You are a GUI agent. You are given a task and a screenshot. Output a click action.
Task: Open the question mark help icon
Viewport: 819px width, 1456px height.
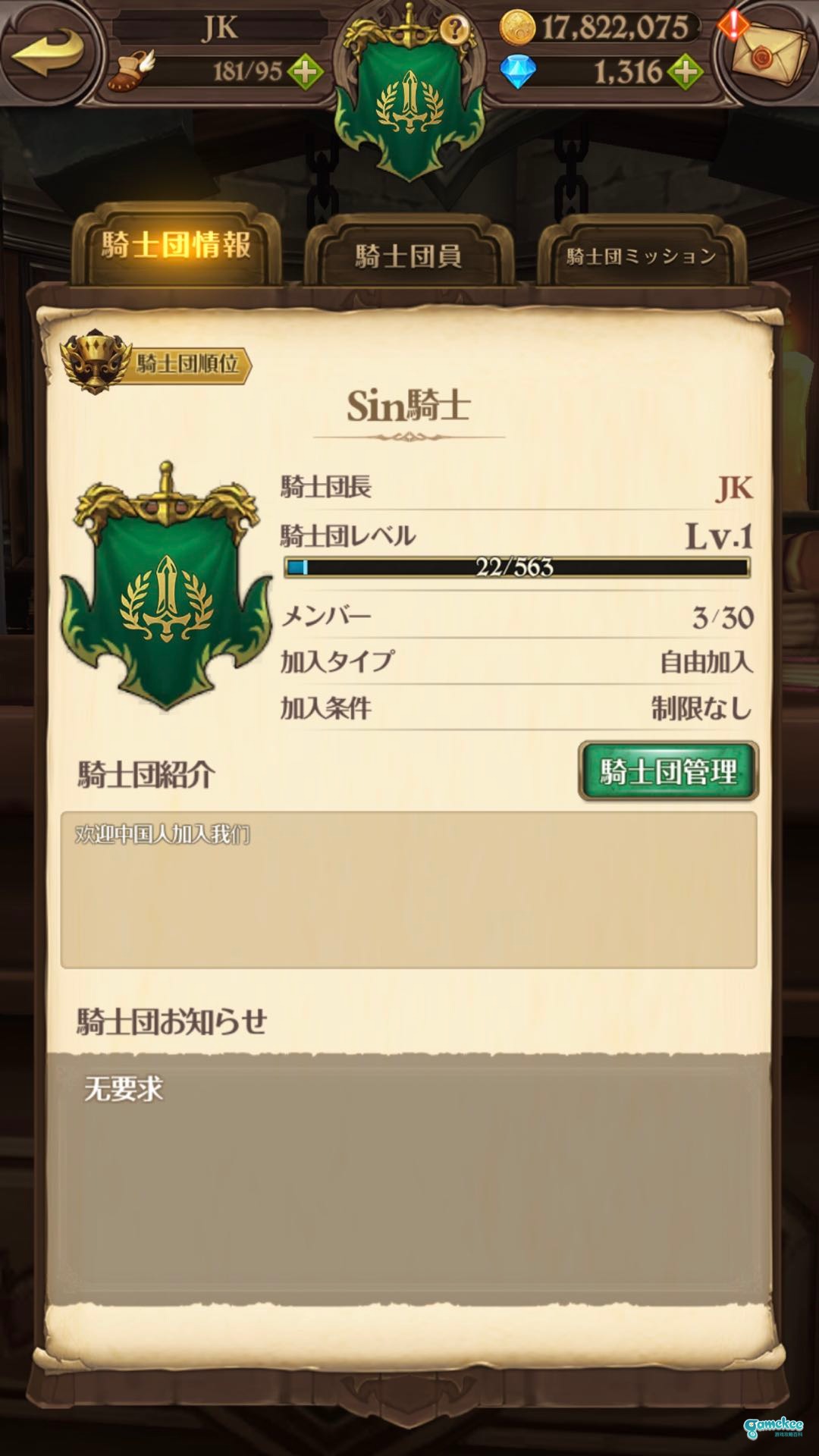pos(455,29)
